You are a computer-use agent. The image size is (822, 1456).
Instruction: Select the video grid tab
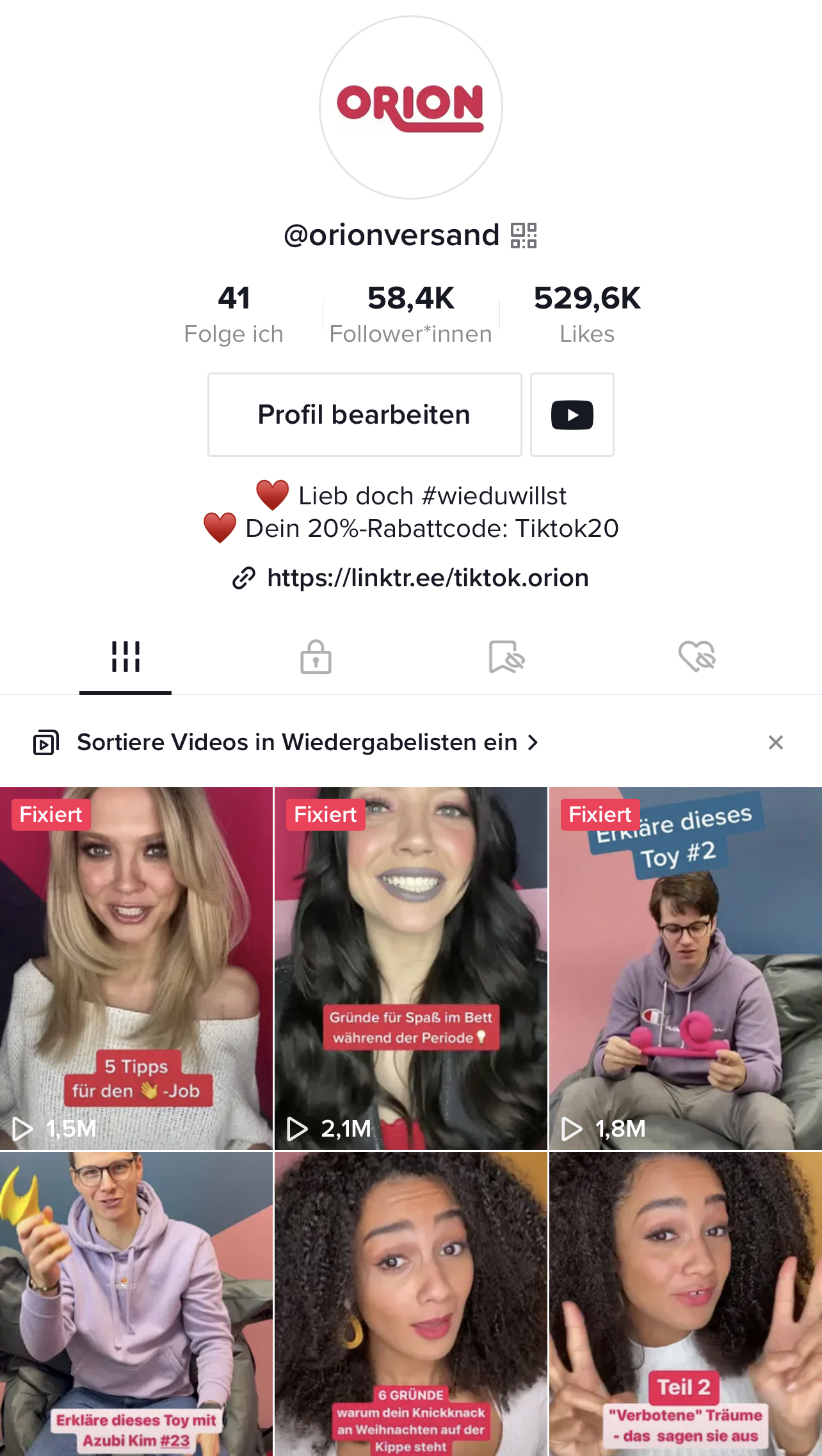click(125, 657)
